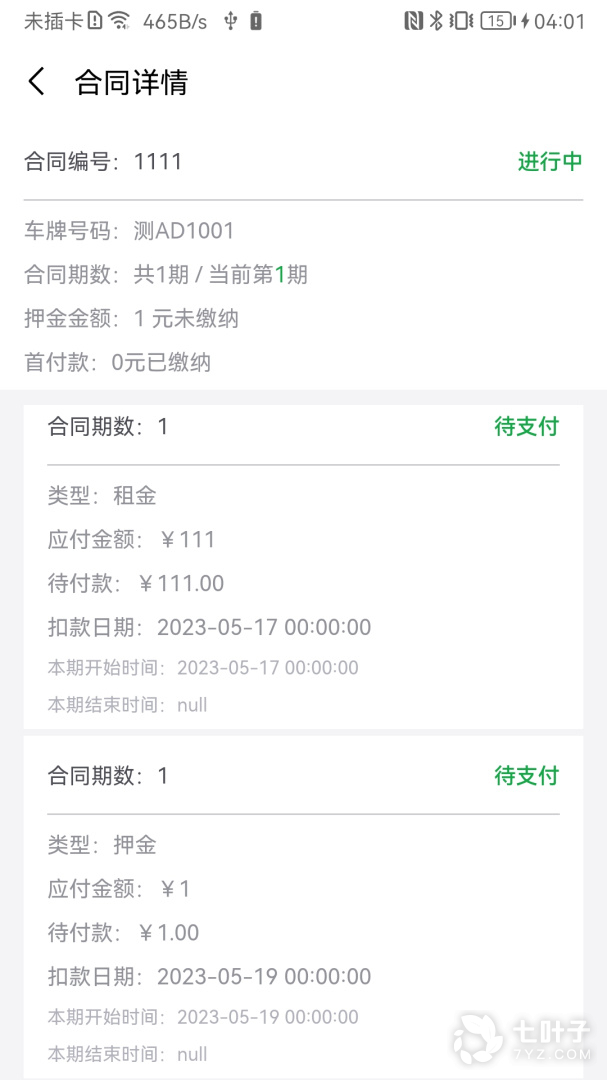Screen dimensions: 607x1080
Task: Open the 押金 pending payment card
Action: point(303,910)
